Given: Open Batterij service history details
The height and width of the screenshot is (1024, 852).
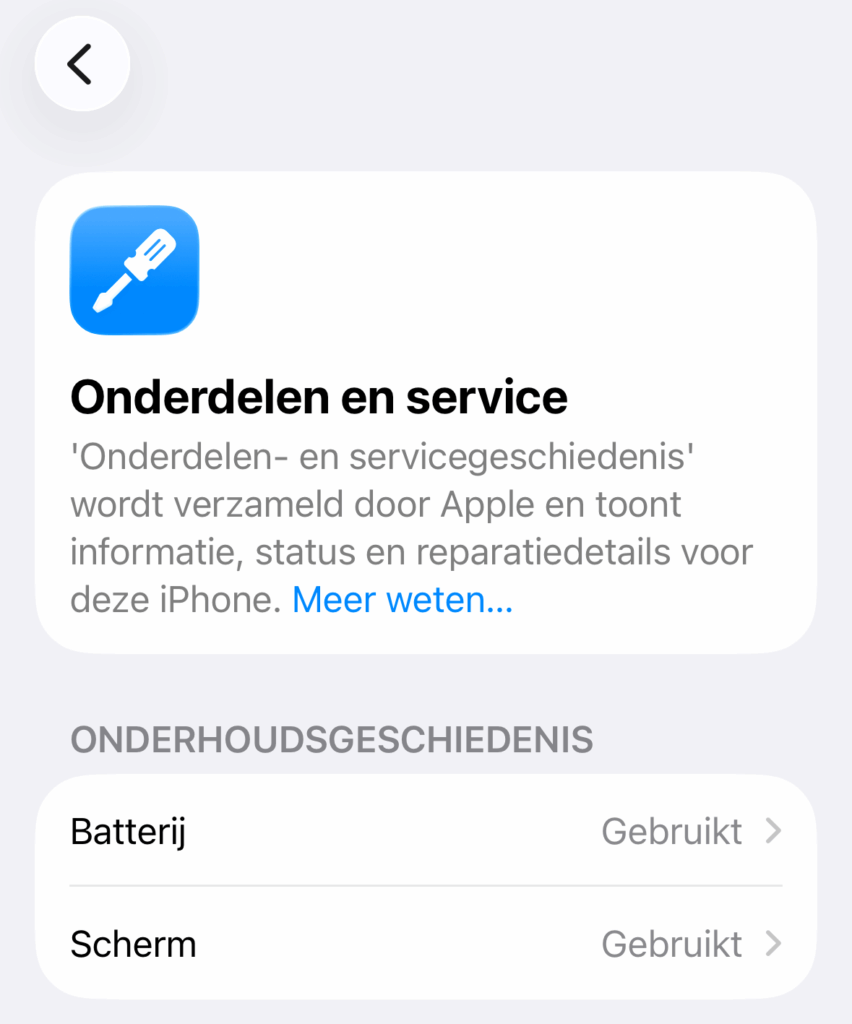Looking at the screenshot, I should [x=425, y=831].
